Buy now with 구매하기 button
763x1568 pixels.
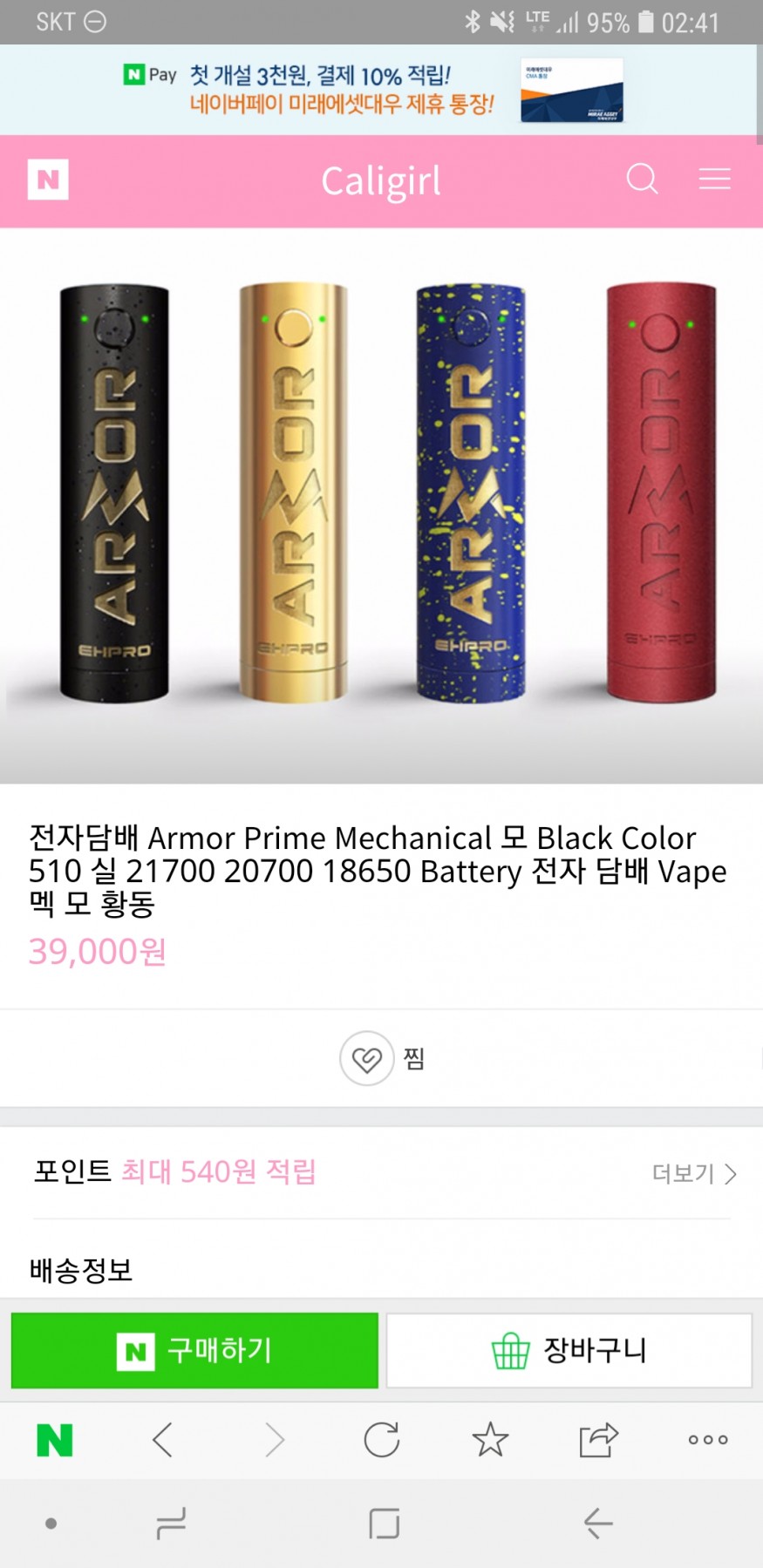[194, 1350]
